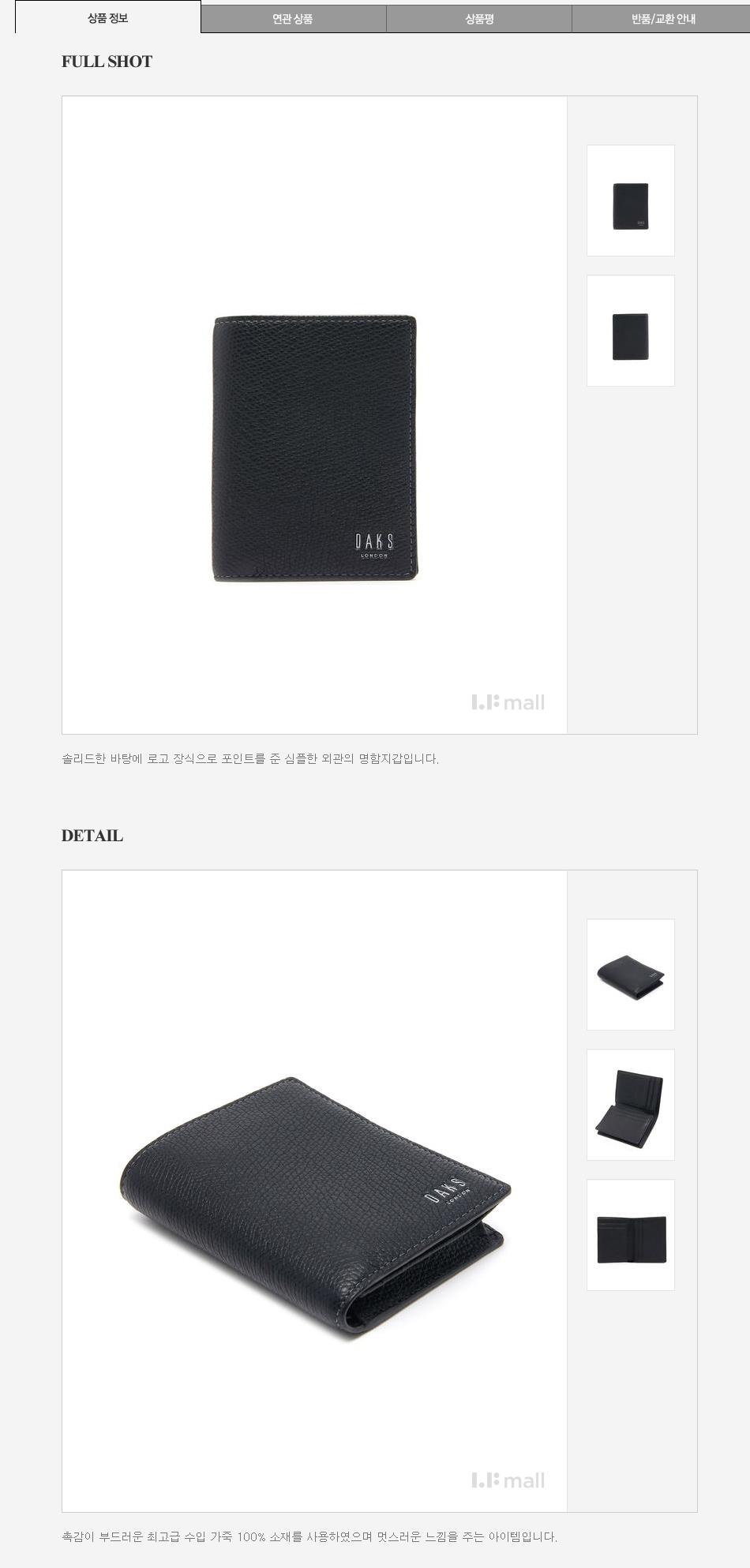Open the 상품평 reviews tab
The image size is (750, 1568).
[479, 19]
